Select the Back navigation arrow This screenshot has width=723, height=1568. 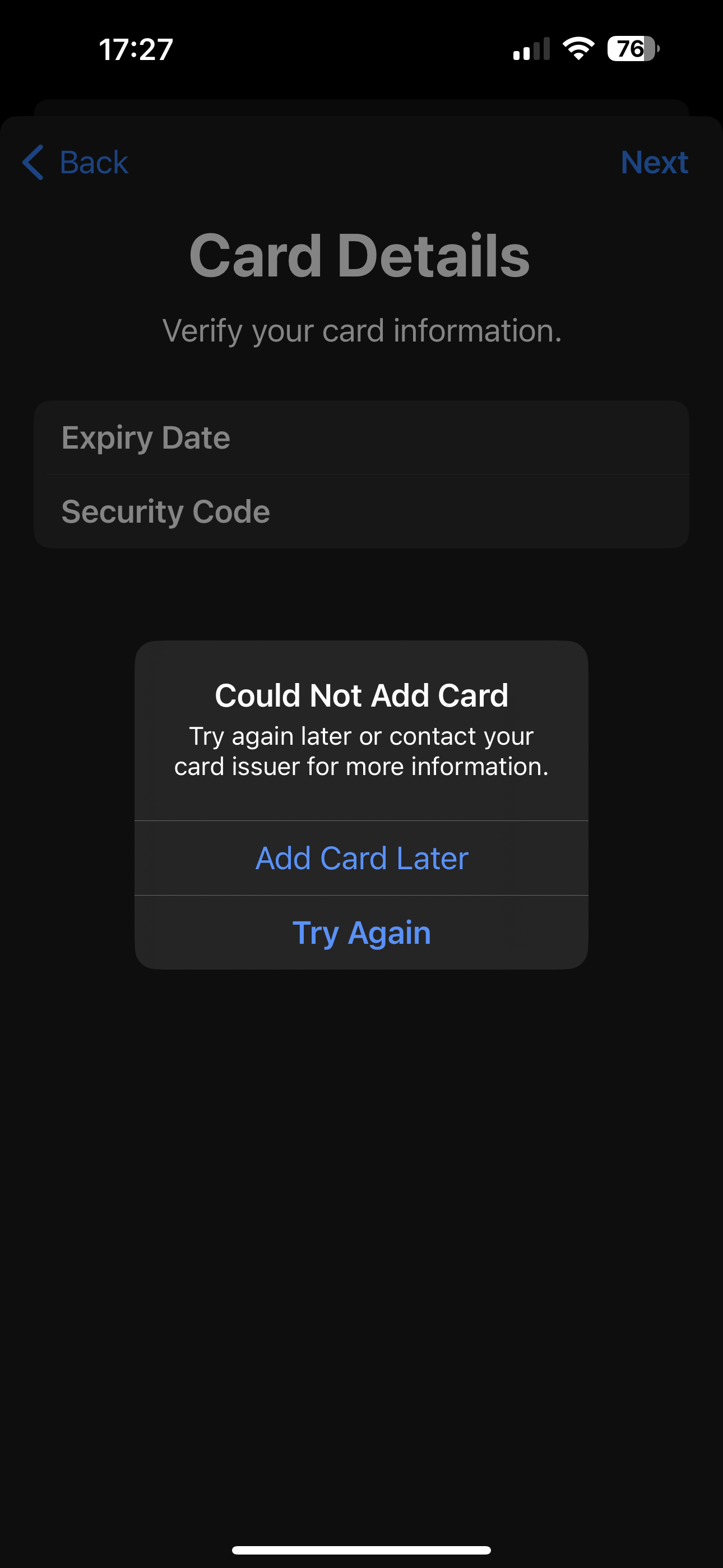(x=33, y=163)
